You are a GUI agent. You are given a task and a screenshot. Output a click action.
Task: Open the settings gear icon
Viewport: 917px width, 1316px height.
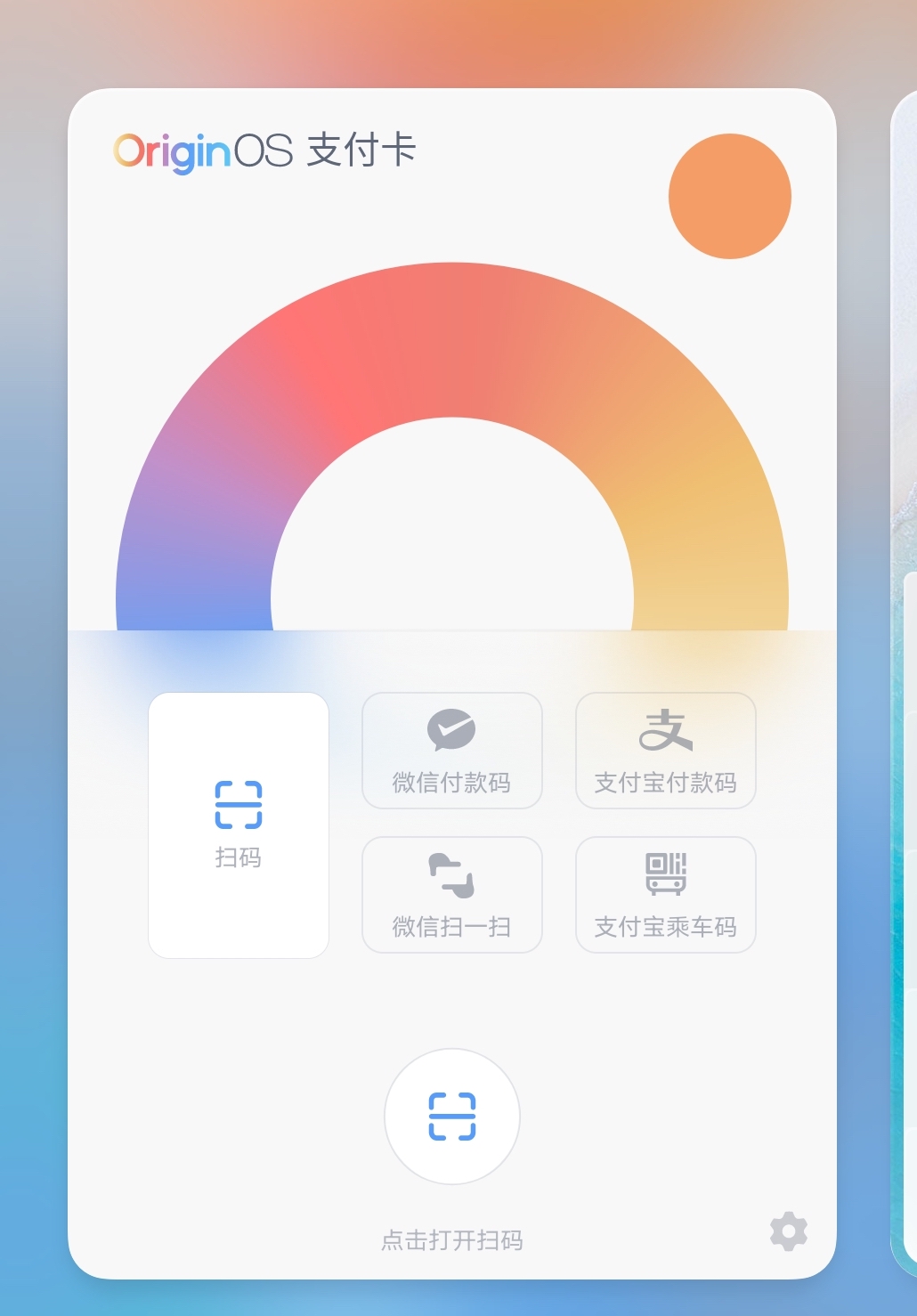789,1231
